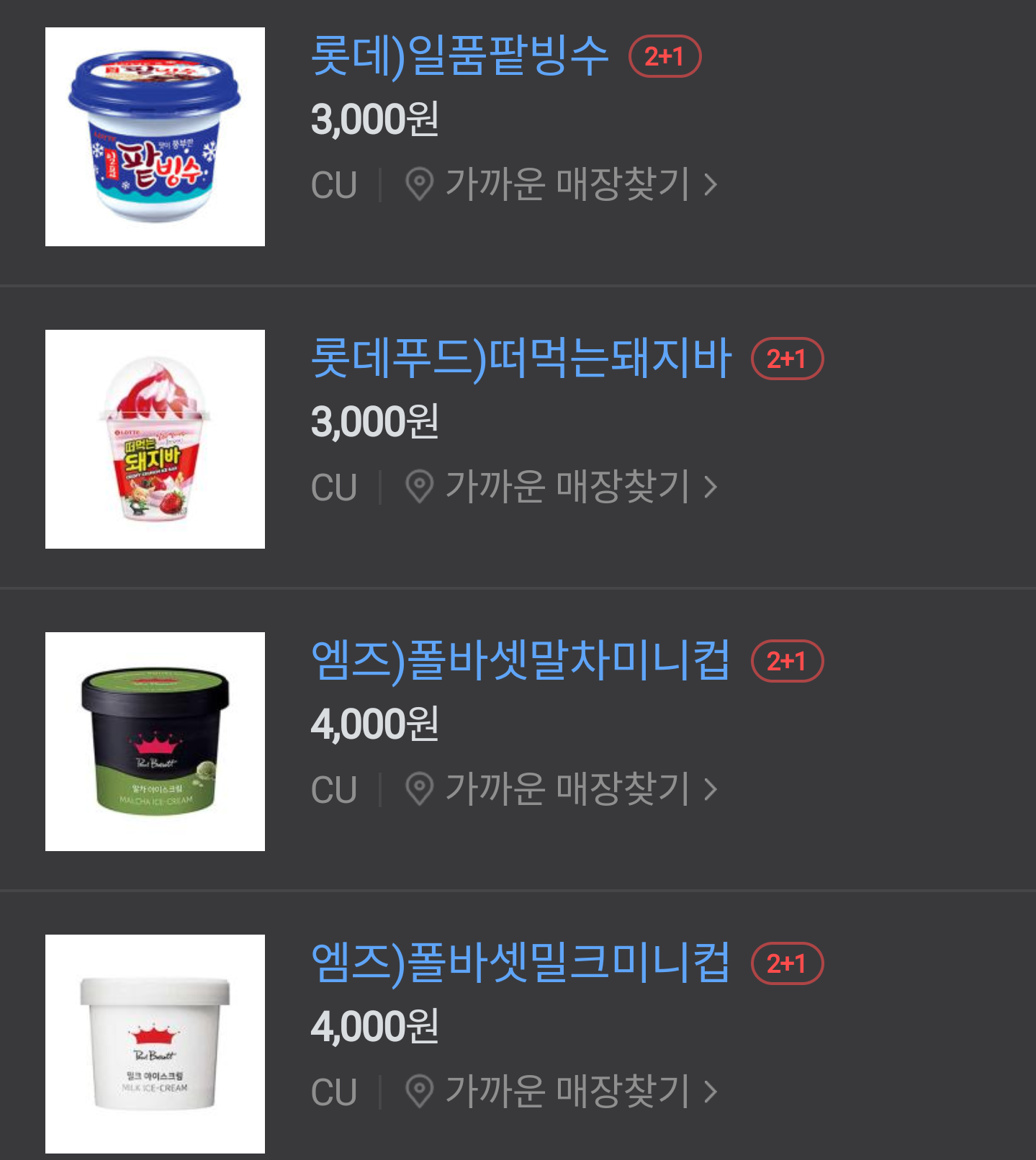
Task: Find nearby stores for 떠먹는돼지바
Action: click(x=562, y=487)
